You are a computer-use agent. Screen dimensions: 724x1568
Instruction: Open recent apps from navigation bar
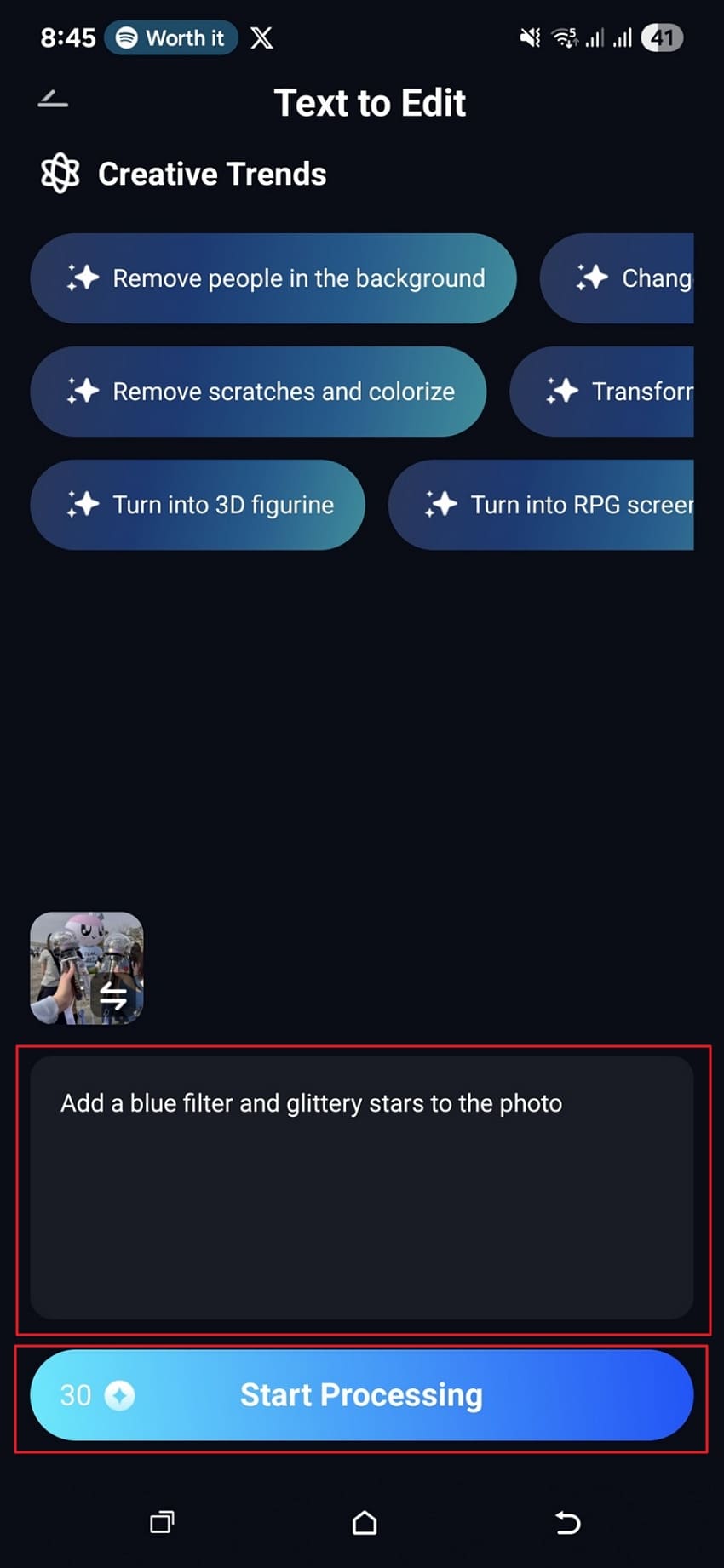tap(162, 1521)
